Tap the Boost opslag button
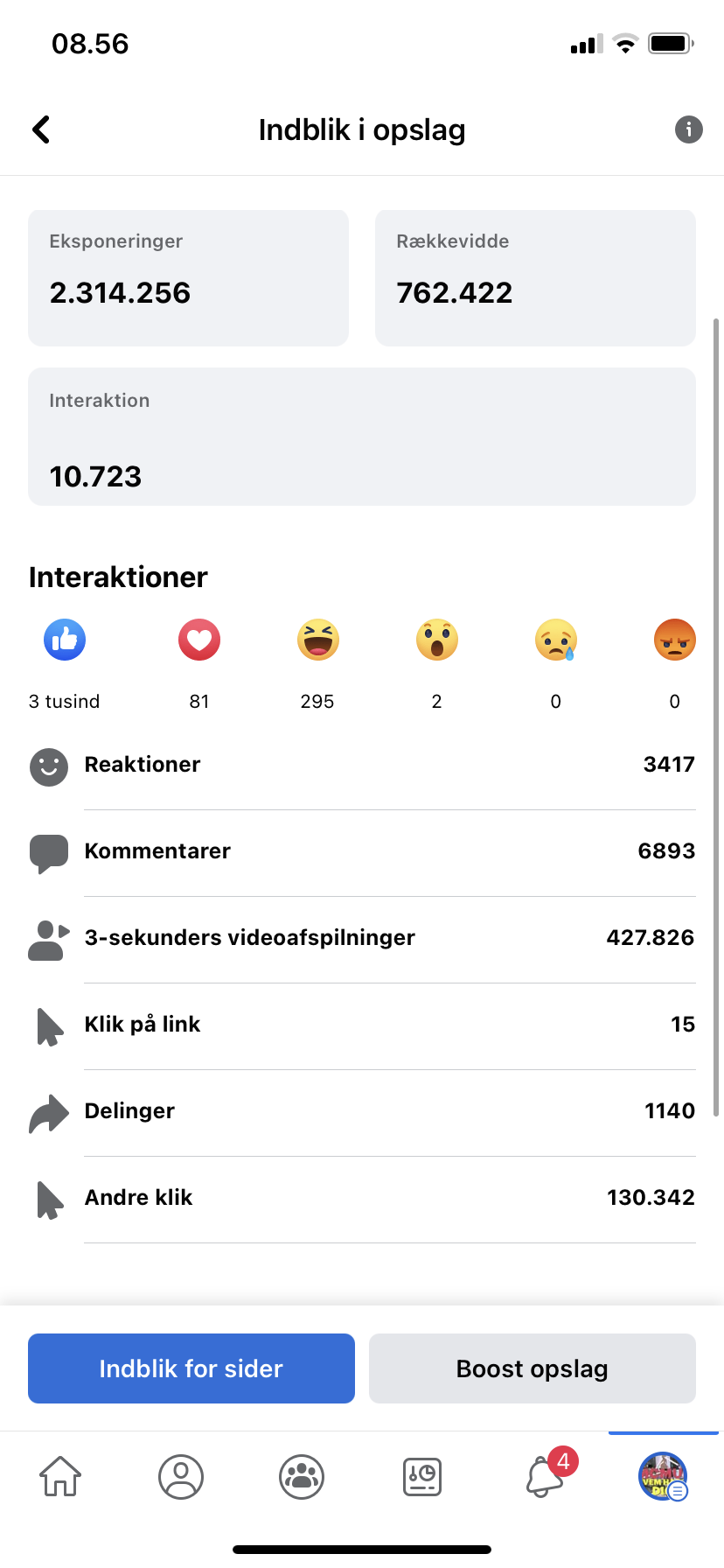 tap(532, 1368)
